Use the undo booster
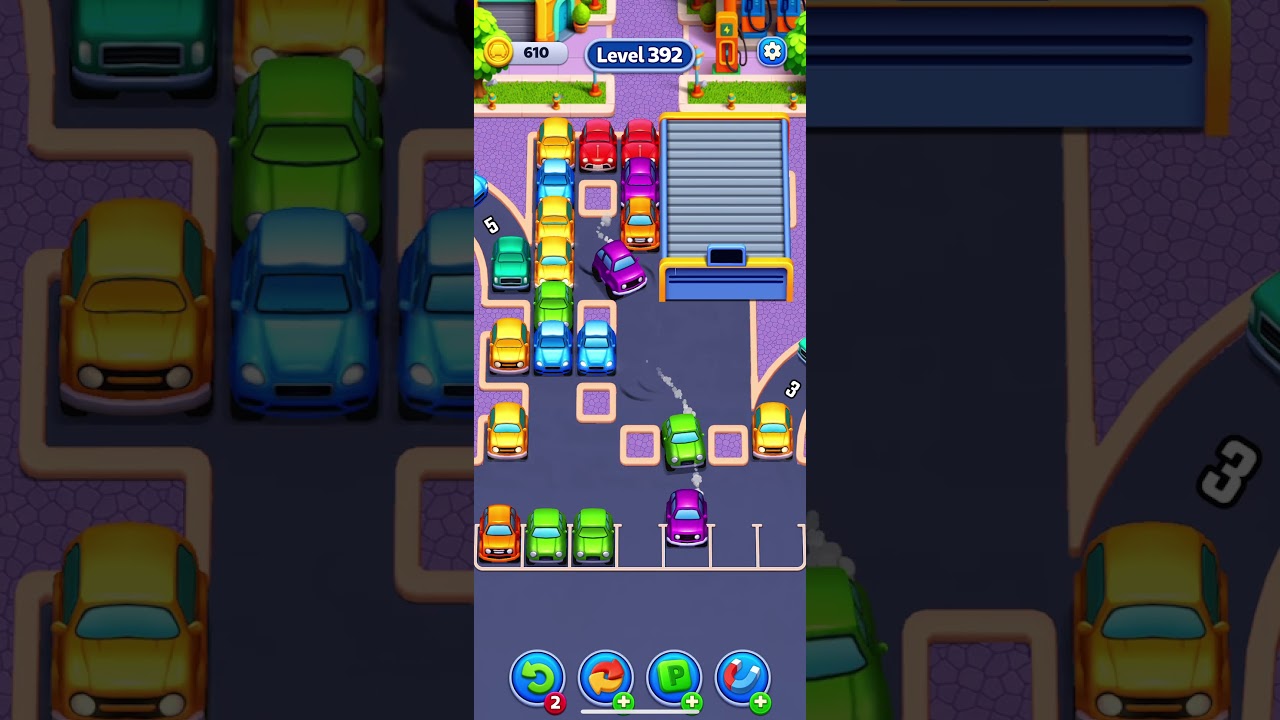The width and height of the screenshot is (1280, 720). [538, 679]
